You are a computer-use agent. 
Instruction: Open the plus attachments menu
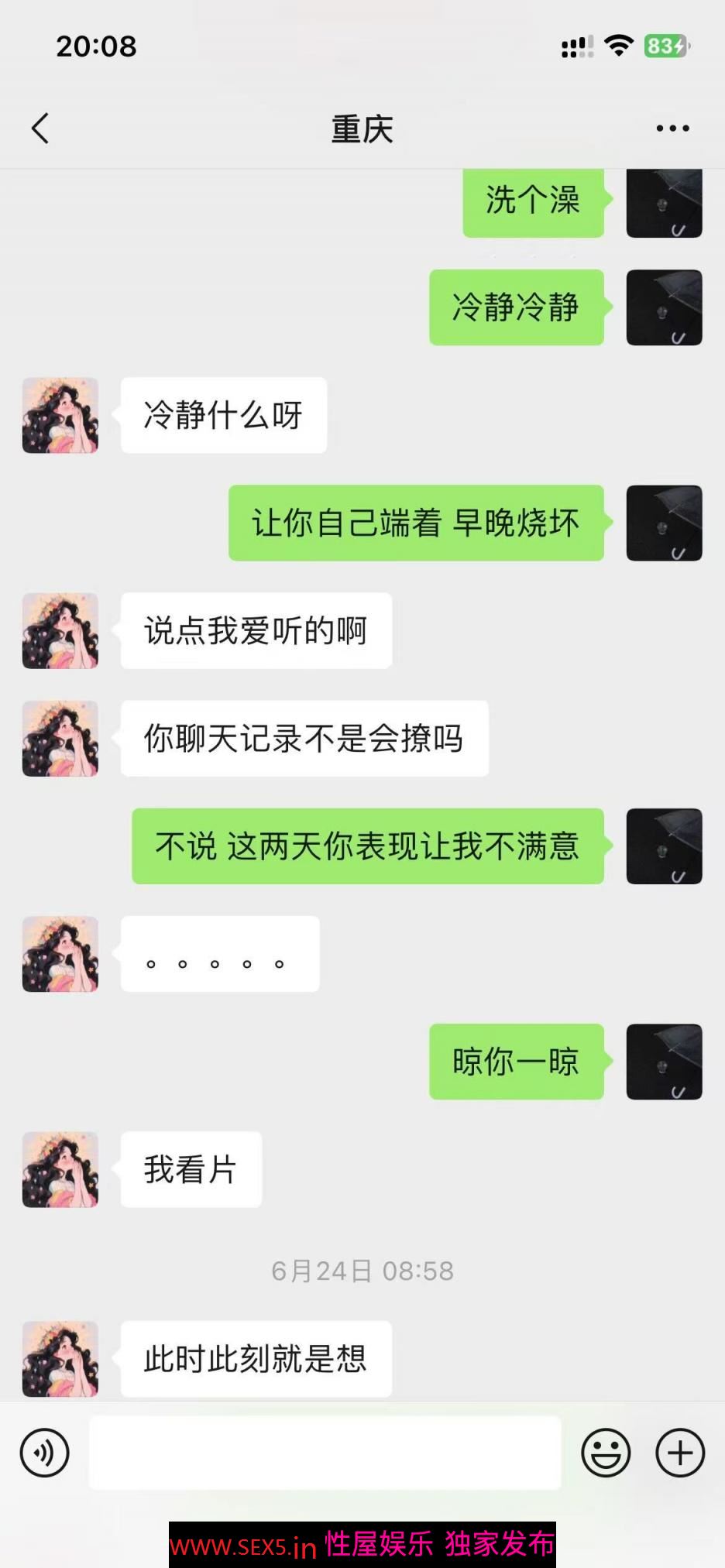679,1453
